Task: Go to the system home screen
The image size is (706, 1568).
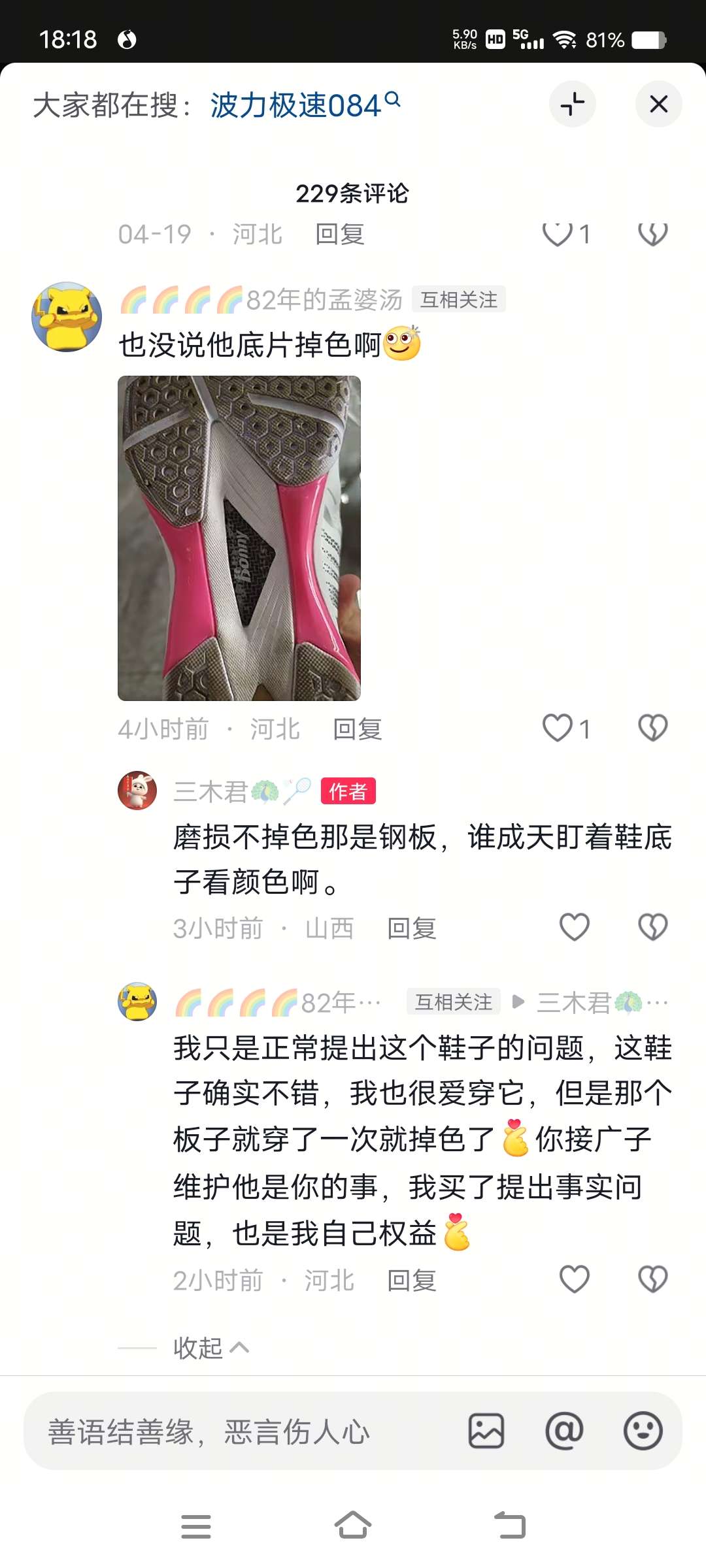Action: (x=353, y=1526)
